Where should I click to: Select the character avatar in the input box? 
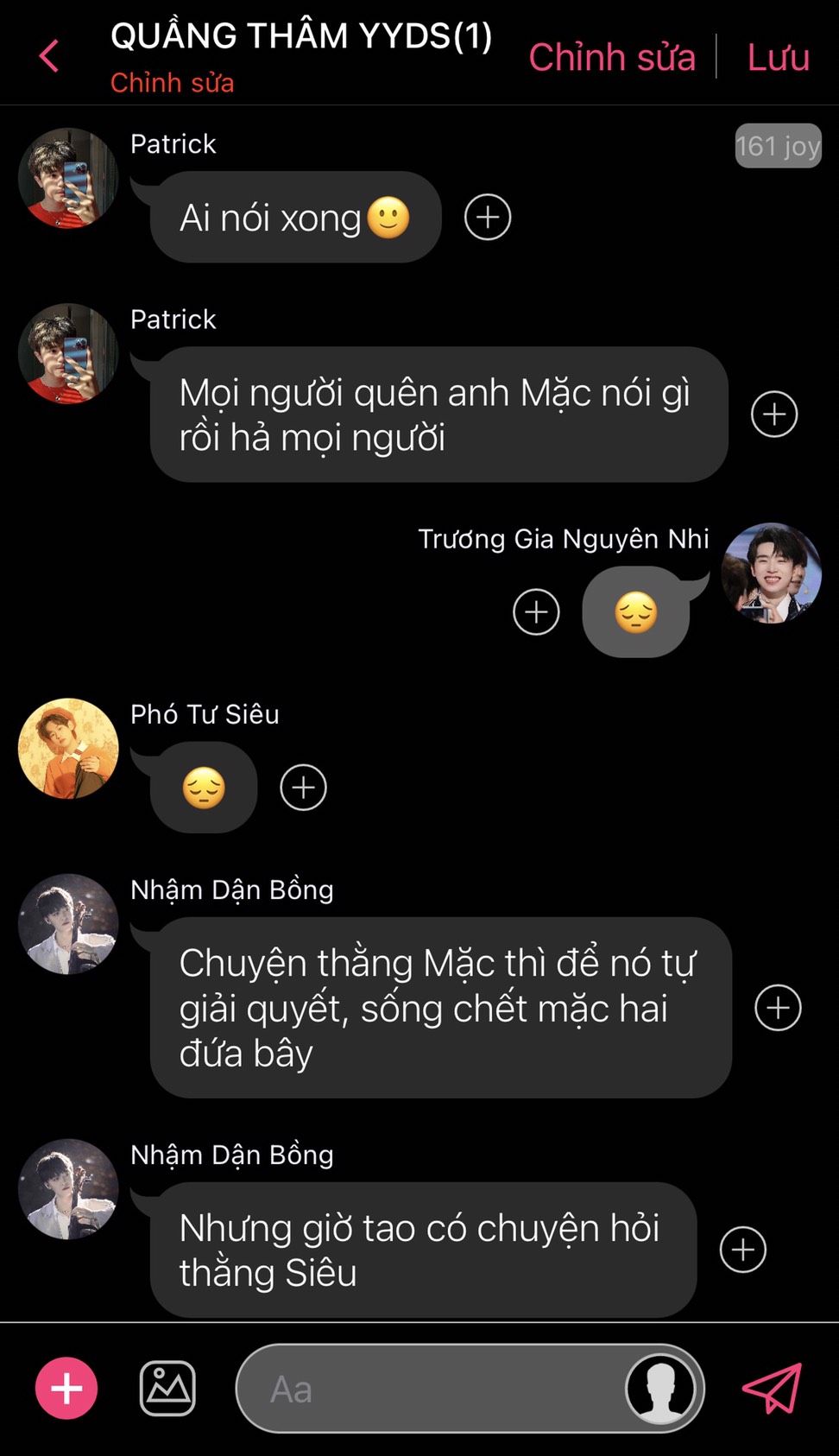[x=660, y=1389]
